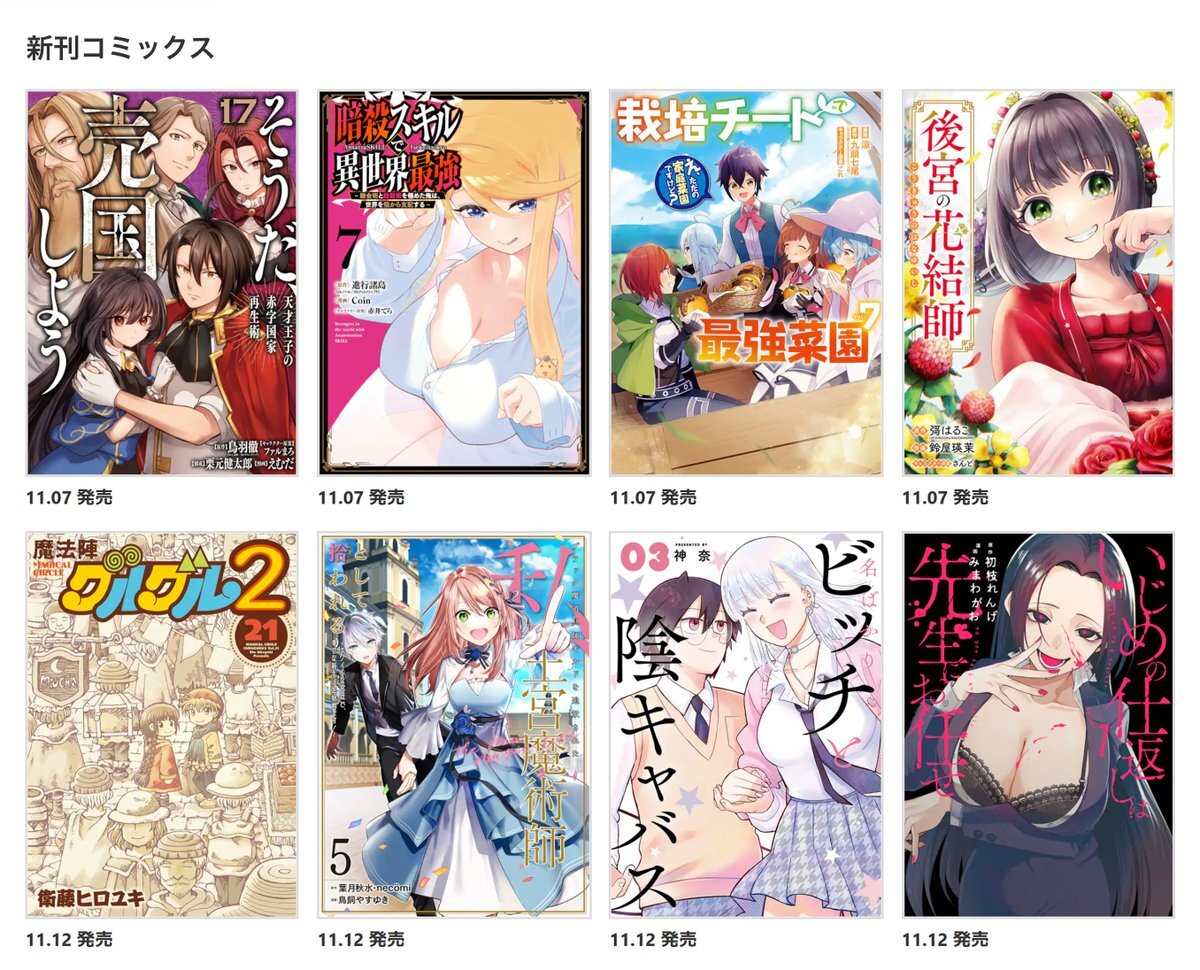Image resolution: width=1200 pixels, height=970 pixels.
Task: Open 暗殺スキルで異世界最強 volume 7 cover
Action: 454,282
